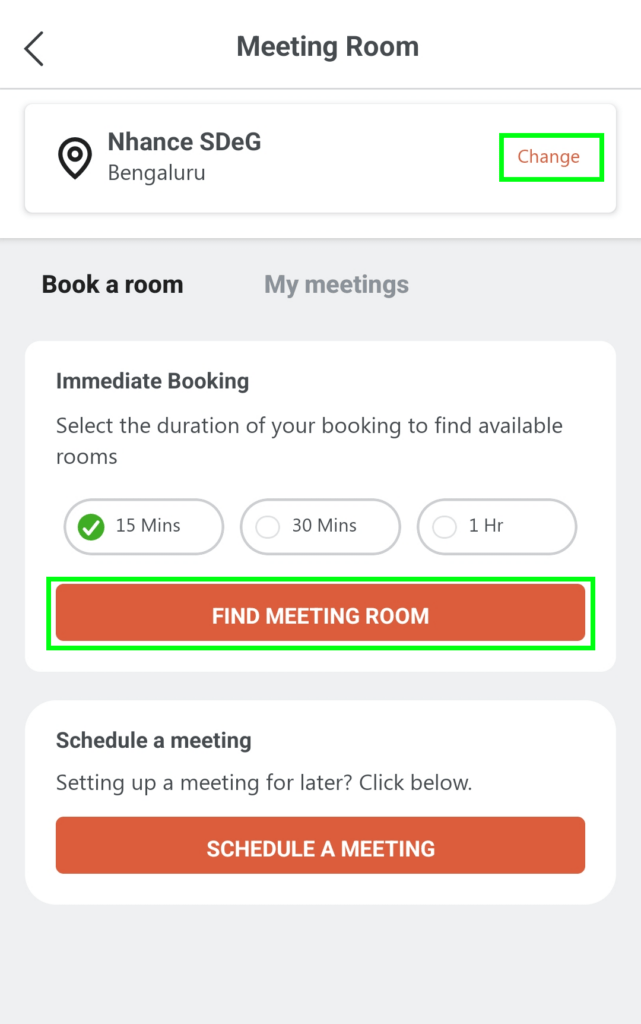Go back from Meeting Room screen
This screenshot has height=1024, width=641.
[35, 48]
